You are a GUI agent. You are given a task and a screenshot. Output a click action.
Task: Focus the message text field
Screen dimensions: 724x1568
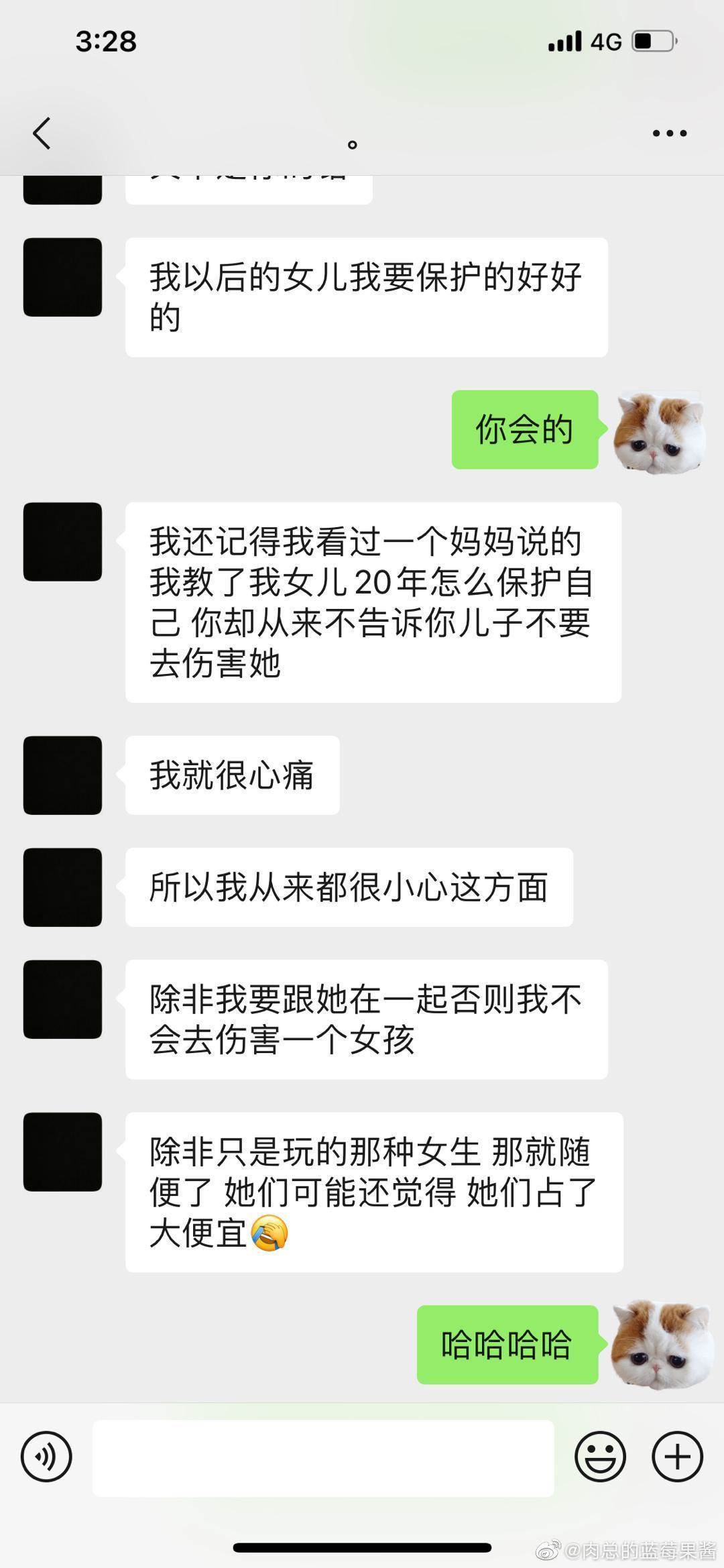point(323,1458)
